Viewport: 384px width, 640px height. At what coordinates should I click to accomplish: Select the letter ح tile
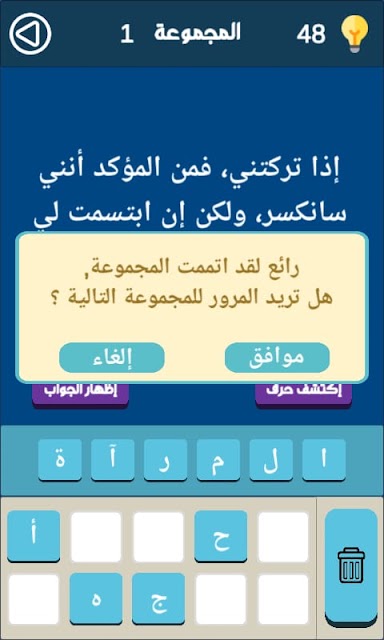point(221,537)
